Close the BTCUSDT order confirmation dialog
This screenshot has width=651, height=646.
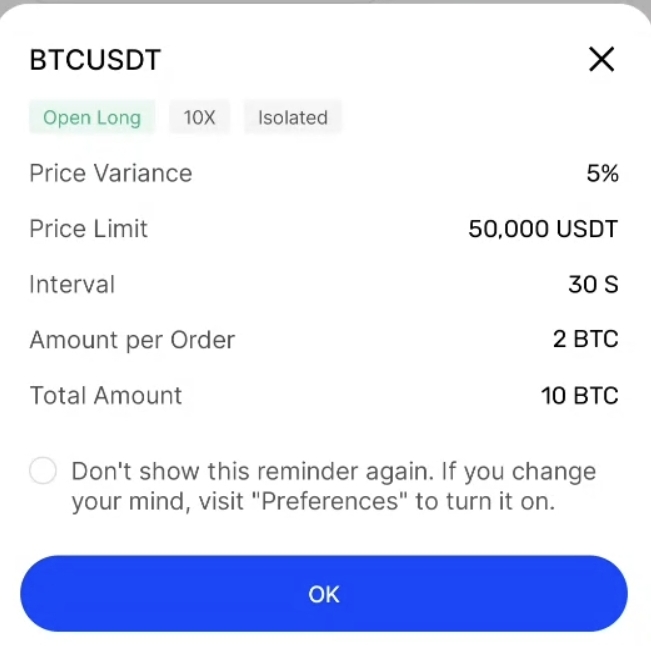601,60
